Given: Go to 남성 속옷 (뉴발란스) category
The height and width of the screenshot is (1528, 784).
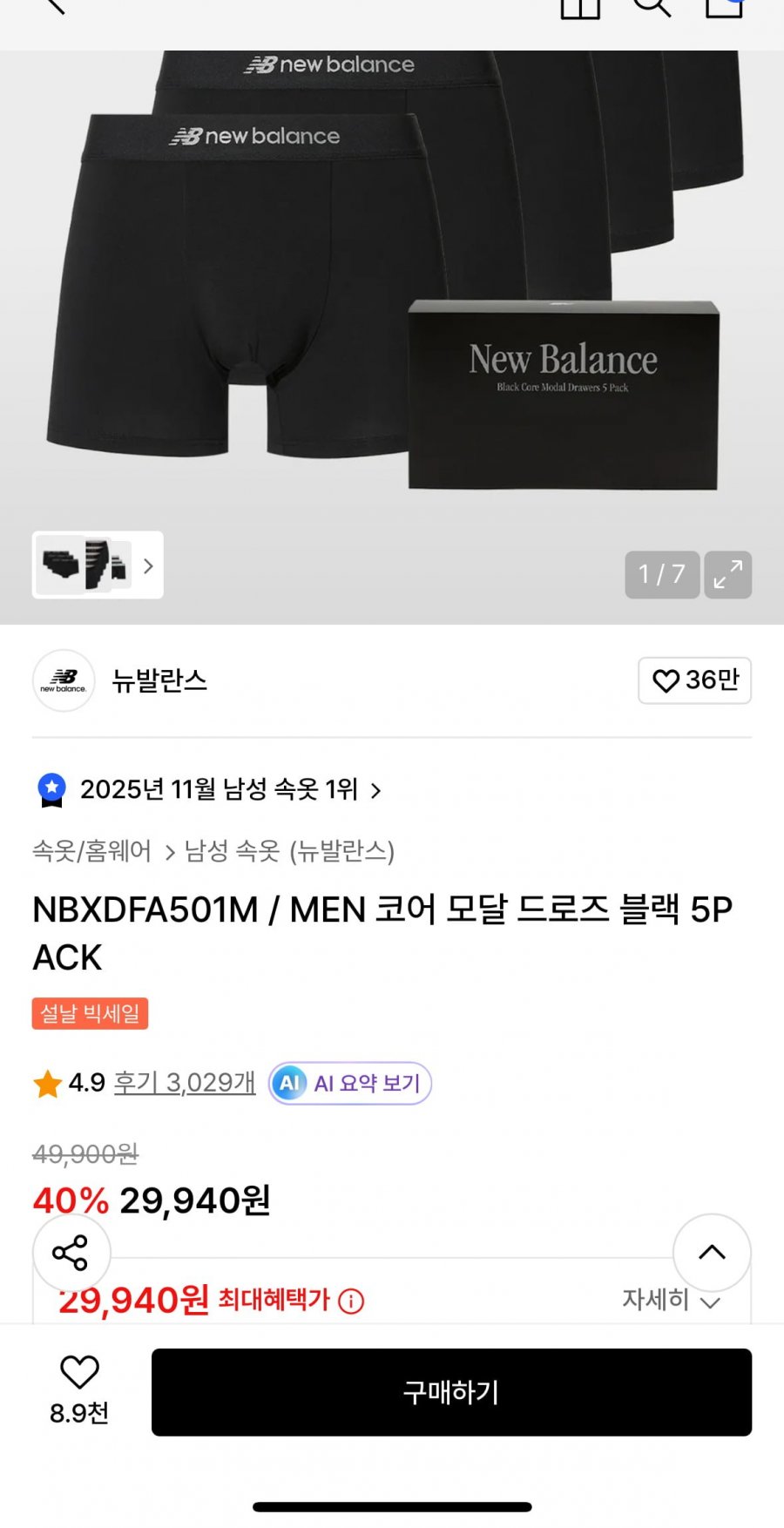Looking at the screenshot, I should pyautogui.click(x=289, y=851).
